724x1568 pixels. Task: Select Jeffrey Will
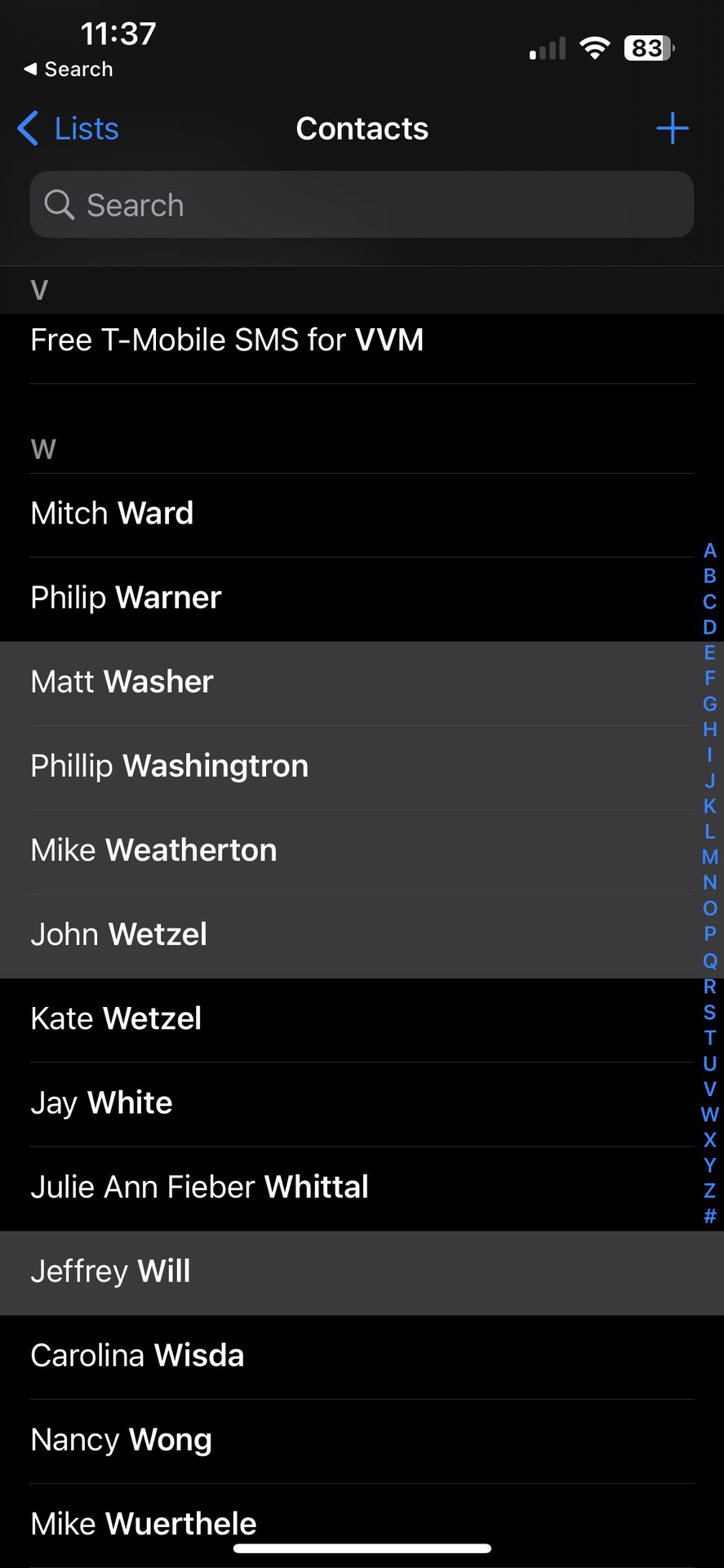(111, 1271)
